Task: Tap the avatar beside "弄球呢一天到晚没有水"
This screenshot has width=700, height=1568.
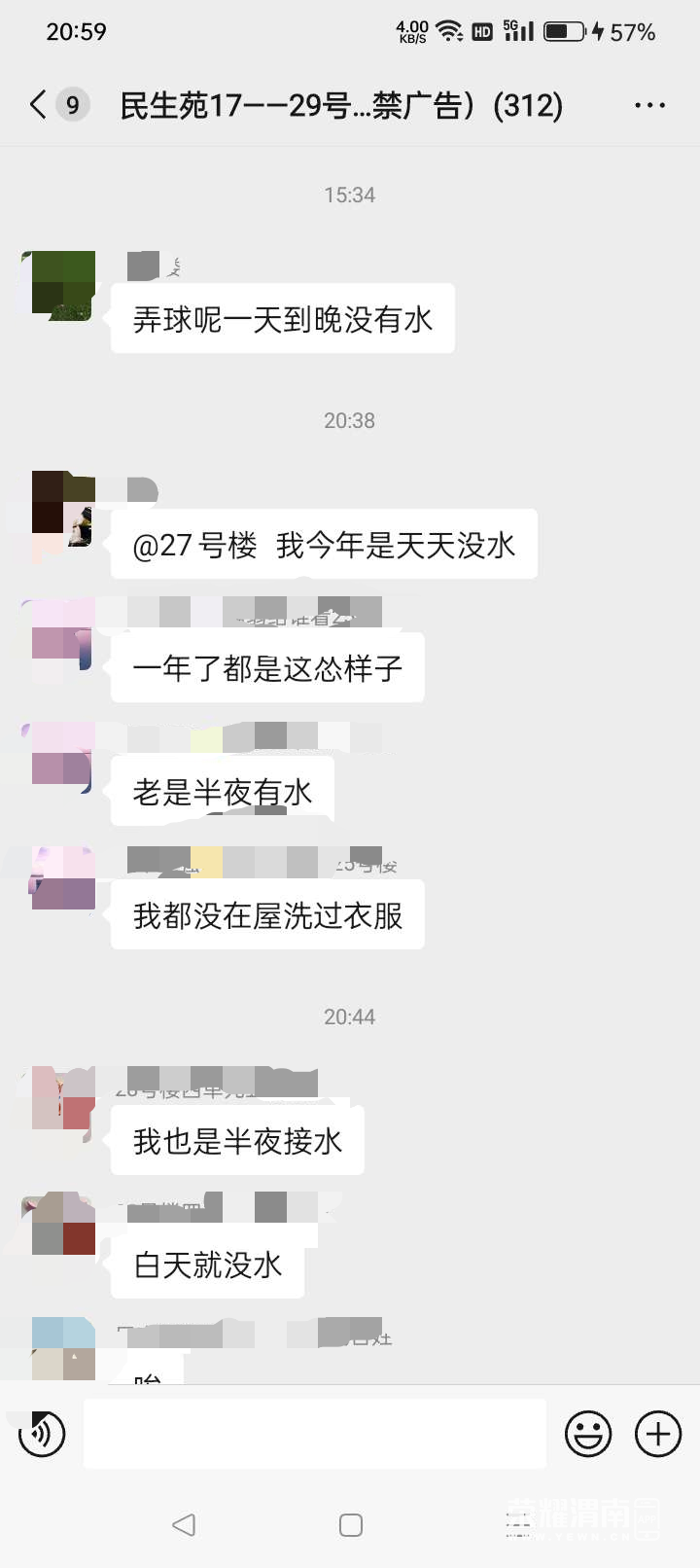Action: coord(63,283)
